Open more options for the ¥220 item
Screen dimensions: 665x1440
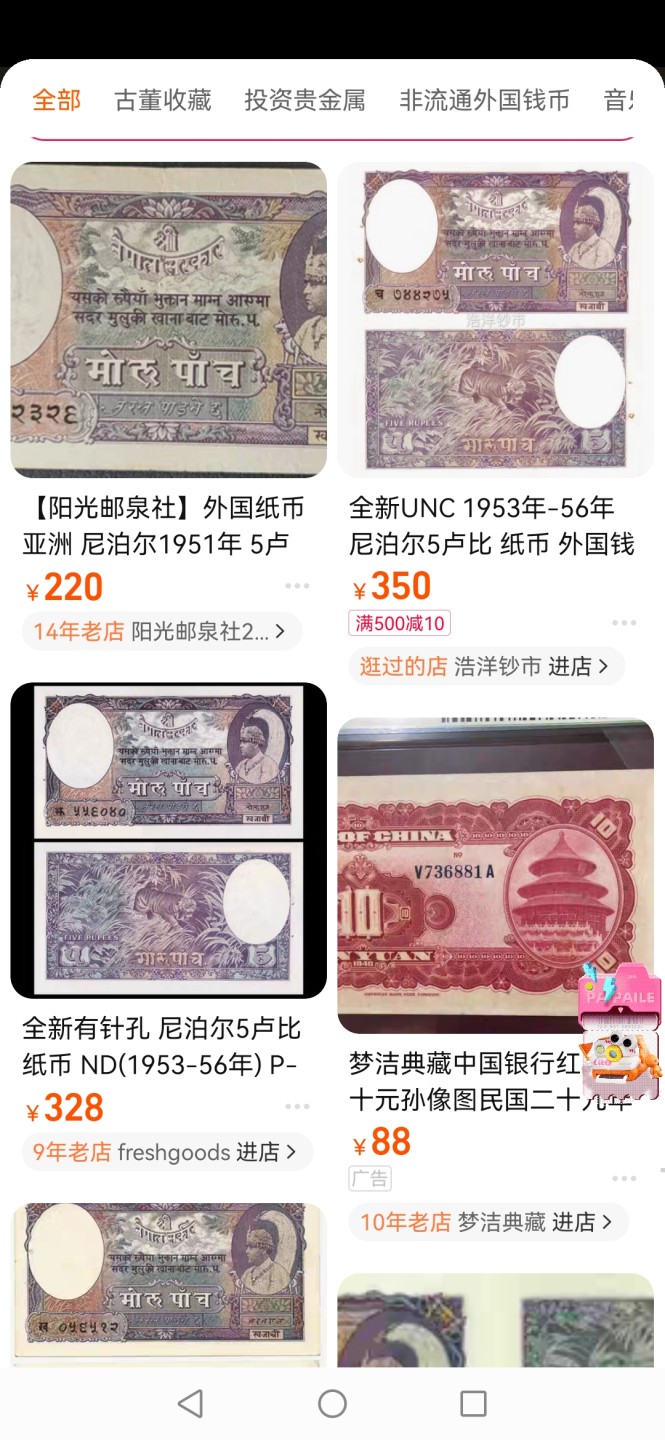coord(297,586)
